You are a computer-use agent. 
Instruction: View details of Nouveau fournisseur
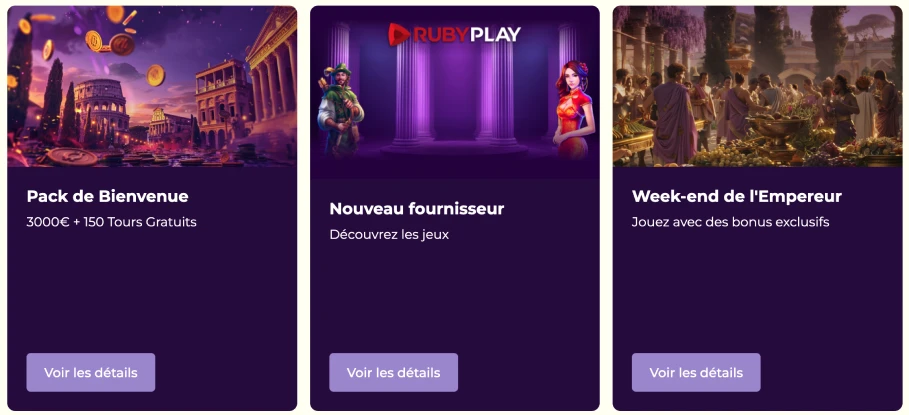393,372
